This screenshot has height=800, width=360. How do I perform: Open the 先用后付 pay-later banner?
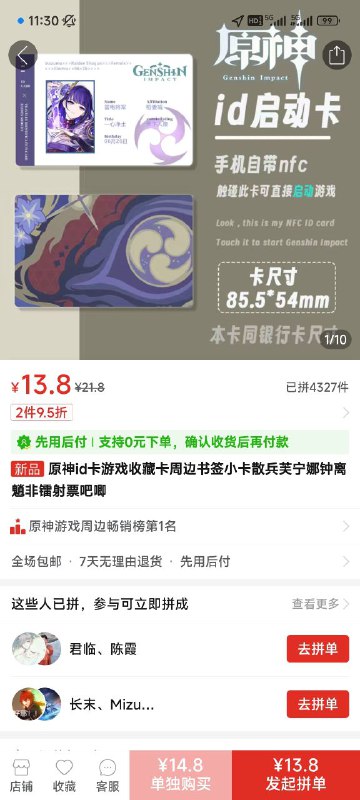[x=180, y=442]
